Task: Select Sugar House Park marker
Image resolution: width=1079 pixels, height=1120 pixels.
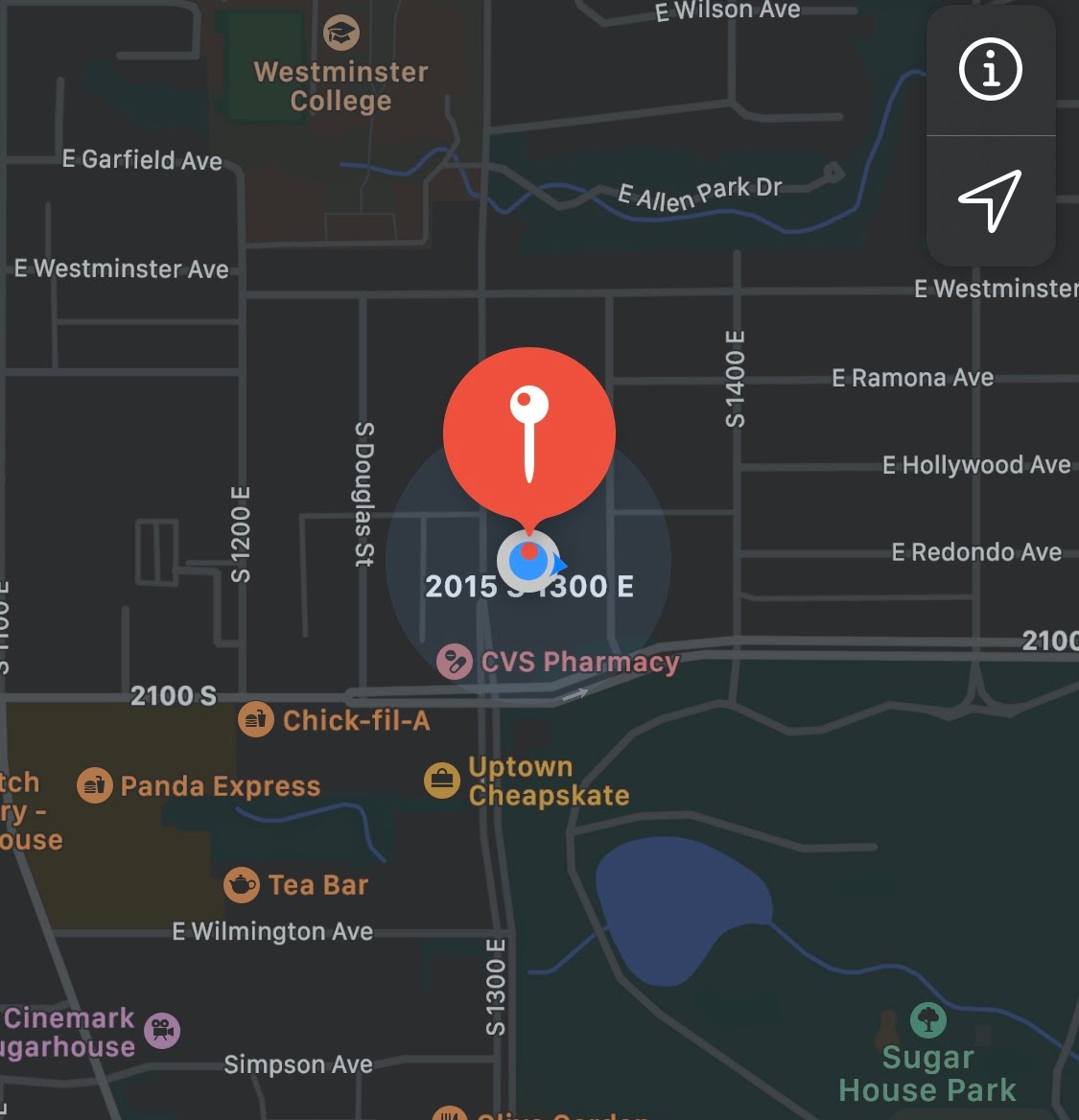Action: [927, 1020]
